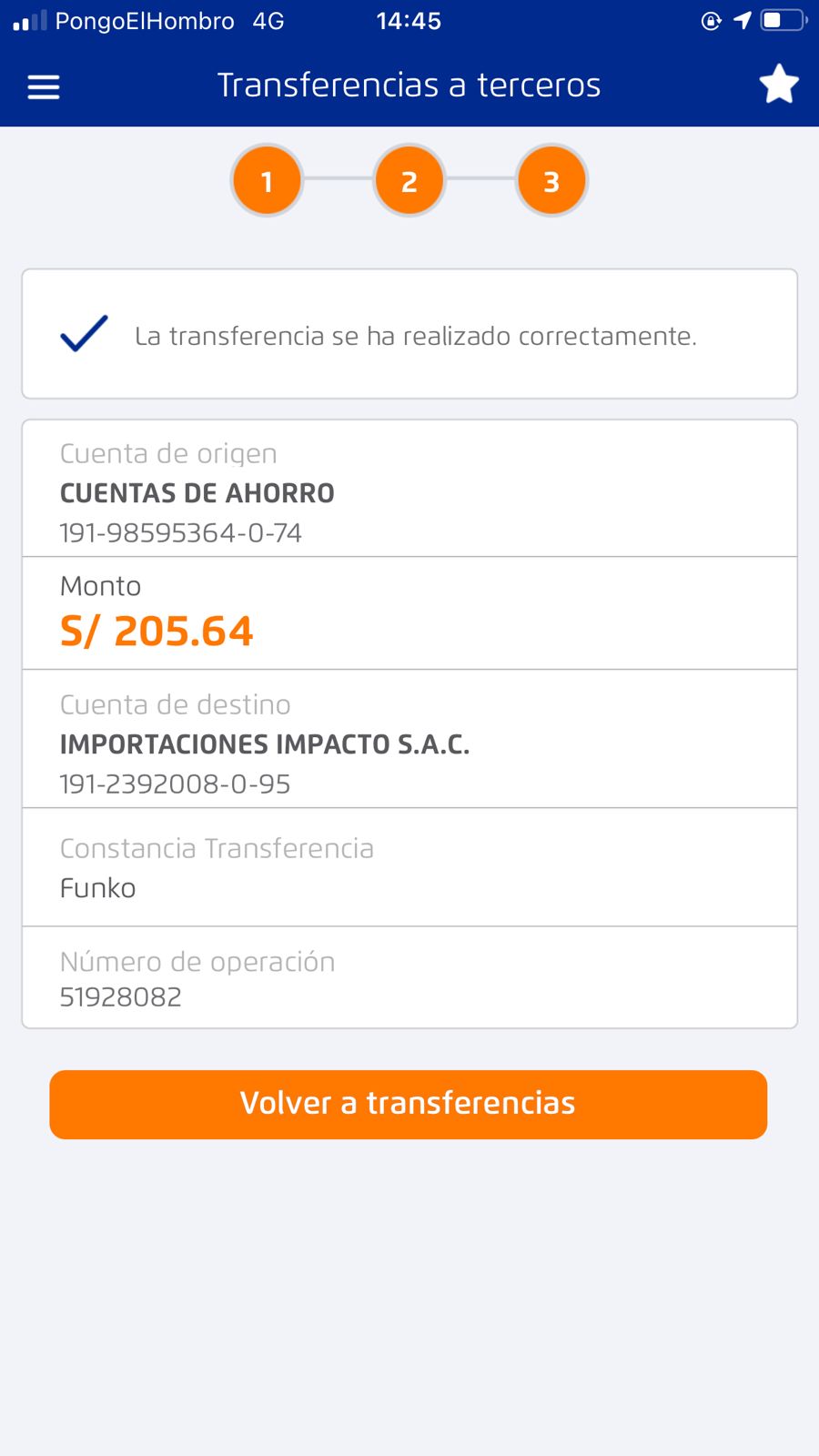
Task: Open the hamburger menu
Action: [44, 86]
